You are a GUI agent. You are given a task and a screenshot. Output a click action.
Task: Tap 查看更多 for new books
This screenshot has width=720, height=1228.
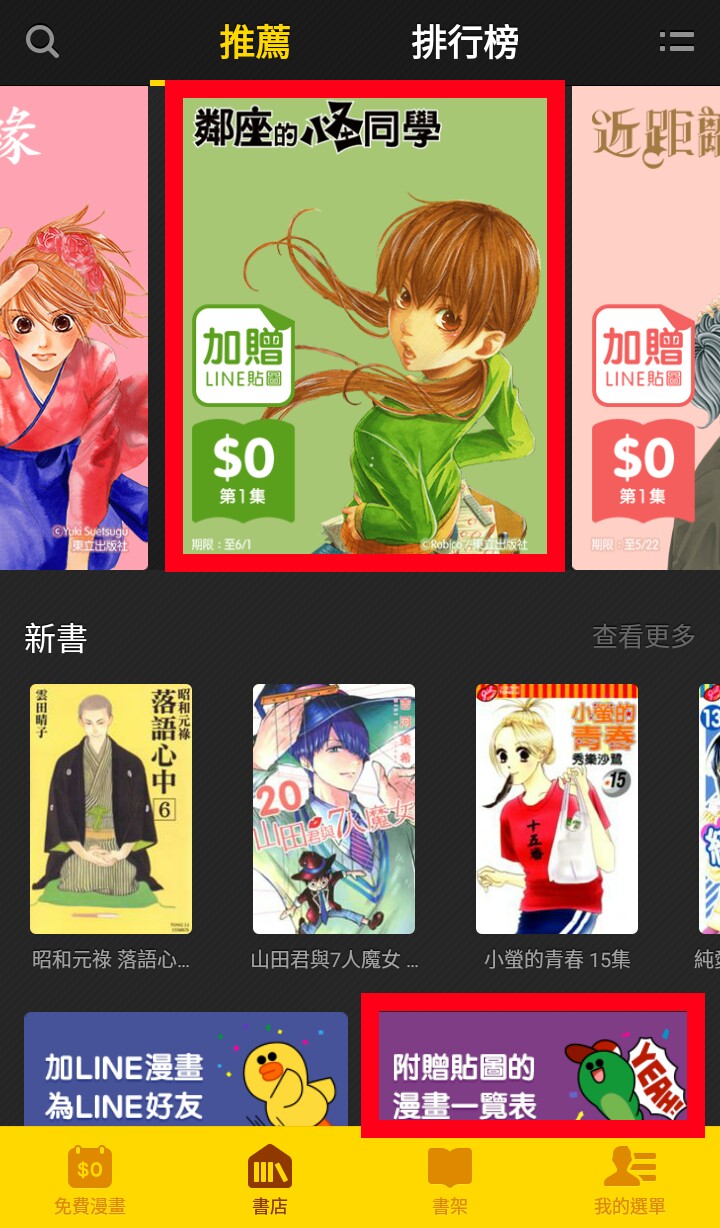(x=643, y=636)
